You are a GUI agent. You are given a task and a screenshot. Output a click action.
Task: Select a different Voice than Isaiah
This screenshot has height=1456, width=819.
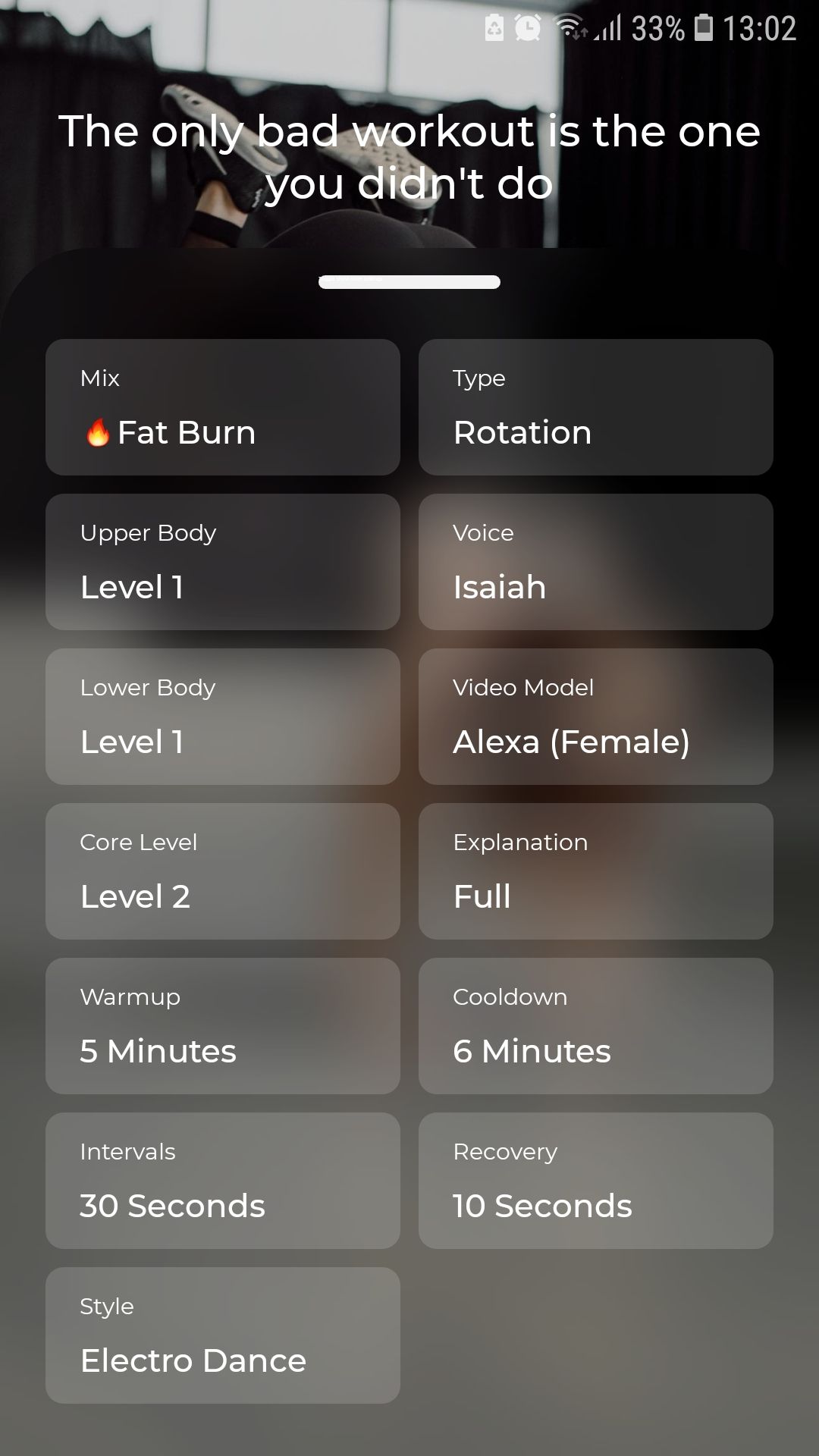(x=596, y=562)
